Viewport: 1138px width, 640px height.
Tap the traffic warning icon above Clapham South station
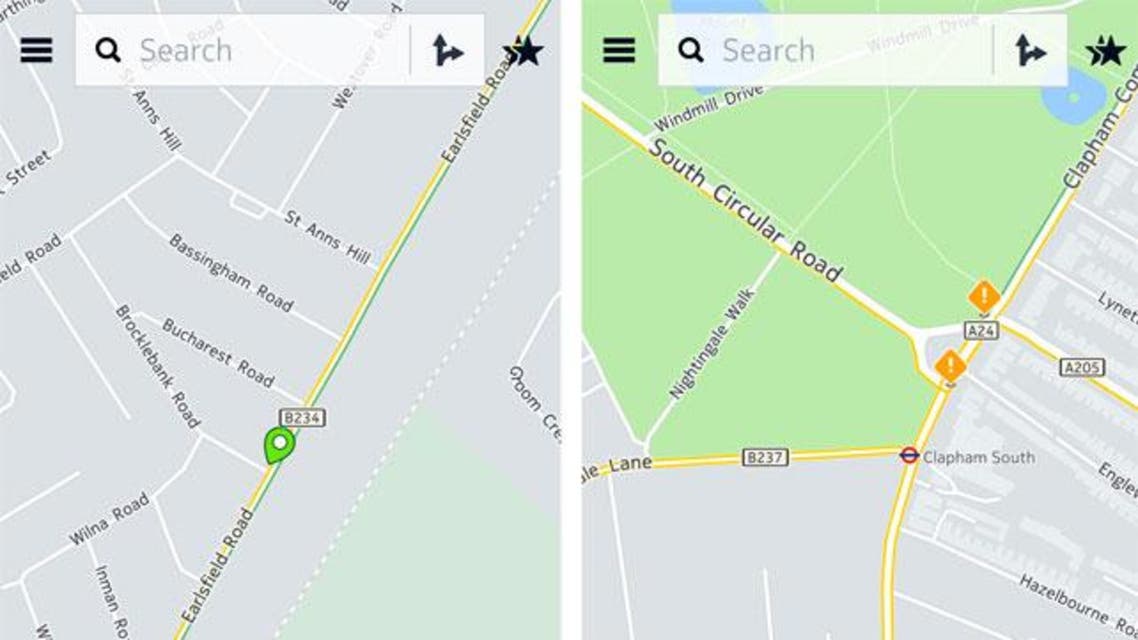coord(950,366)
